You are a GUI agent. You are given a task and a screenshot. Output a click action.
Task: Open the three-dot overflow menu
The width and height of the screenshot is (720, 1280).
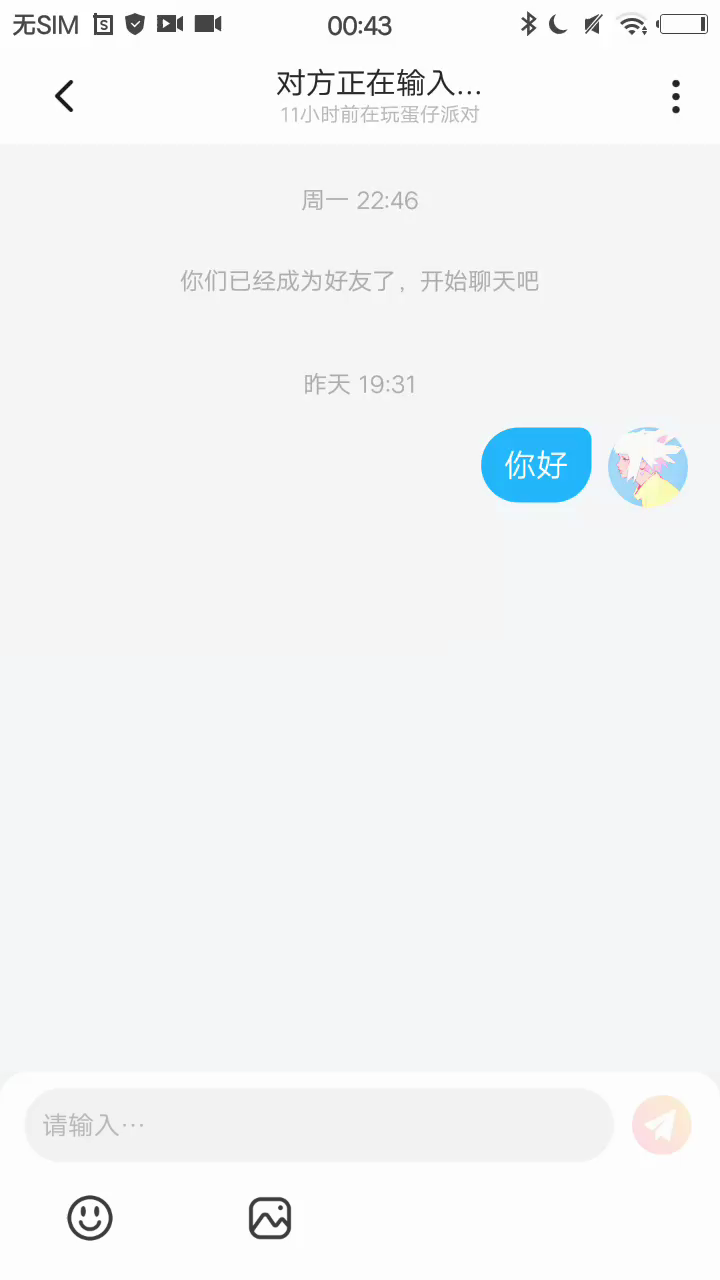click(676, 96)
